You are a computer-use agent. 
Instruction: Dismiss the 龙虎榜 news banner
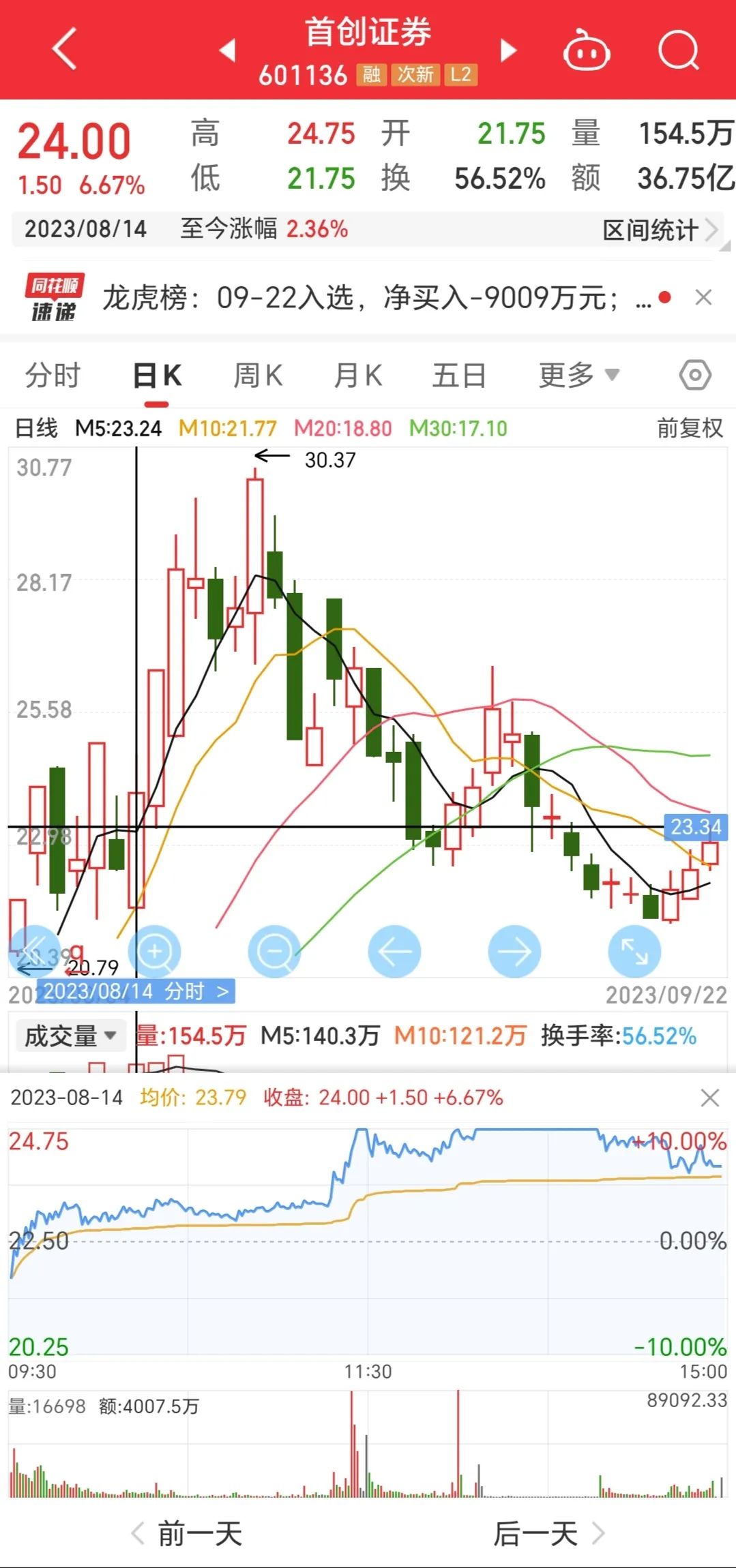703,297
